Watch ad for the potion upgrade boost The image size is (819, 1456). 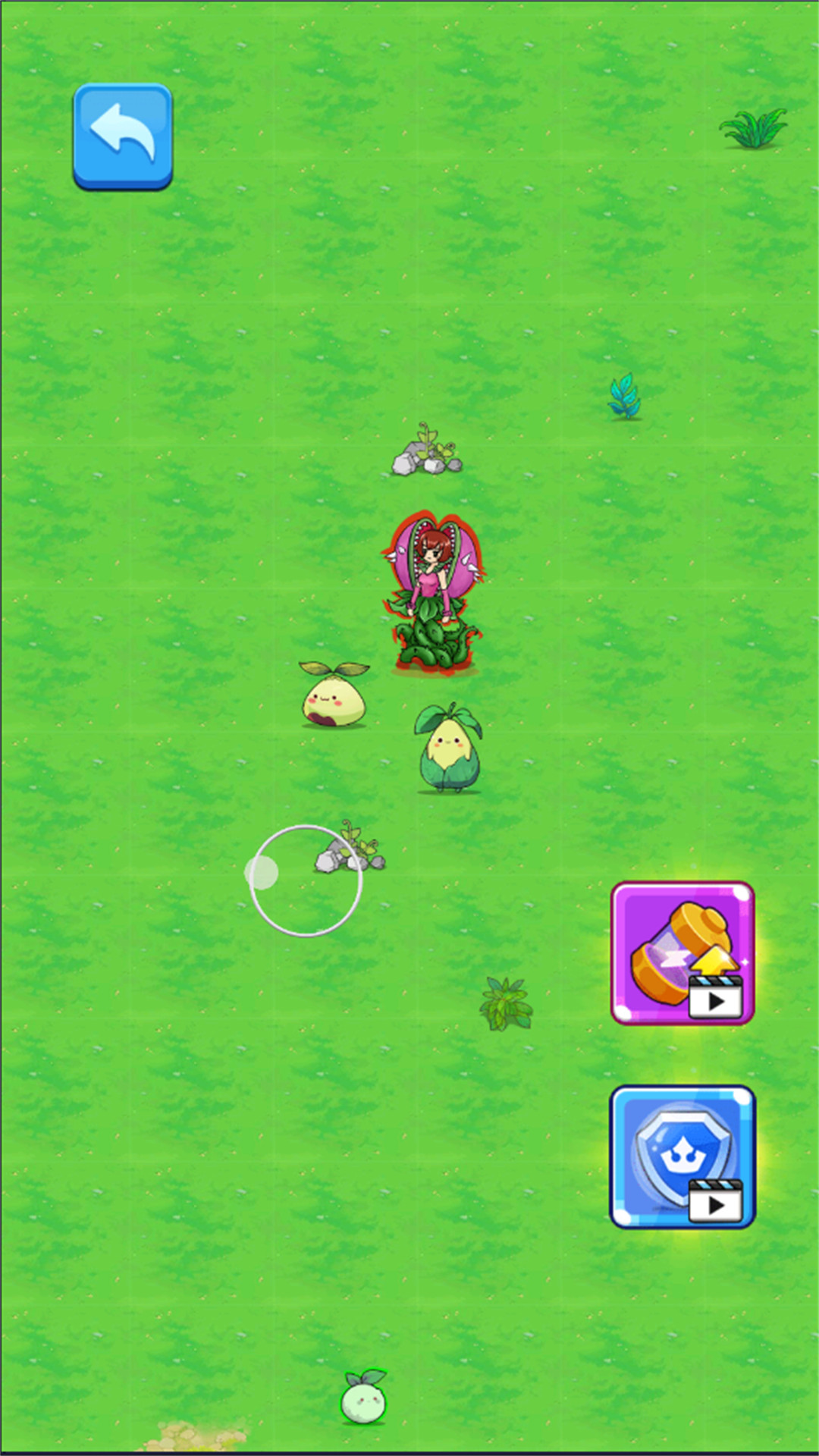(x=682, y=952)
